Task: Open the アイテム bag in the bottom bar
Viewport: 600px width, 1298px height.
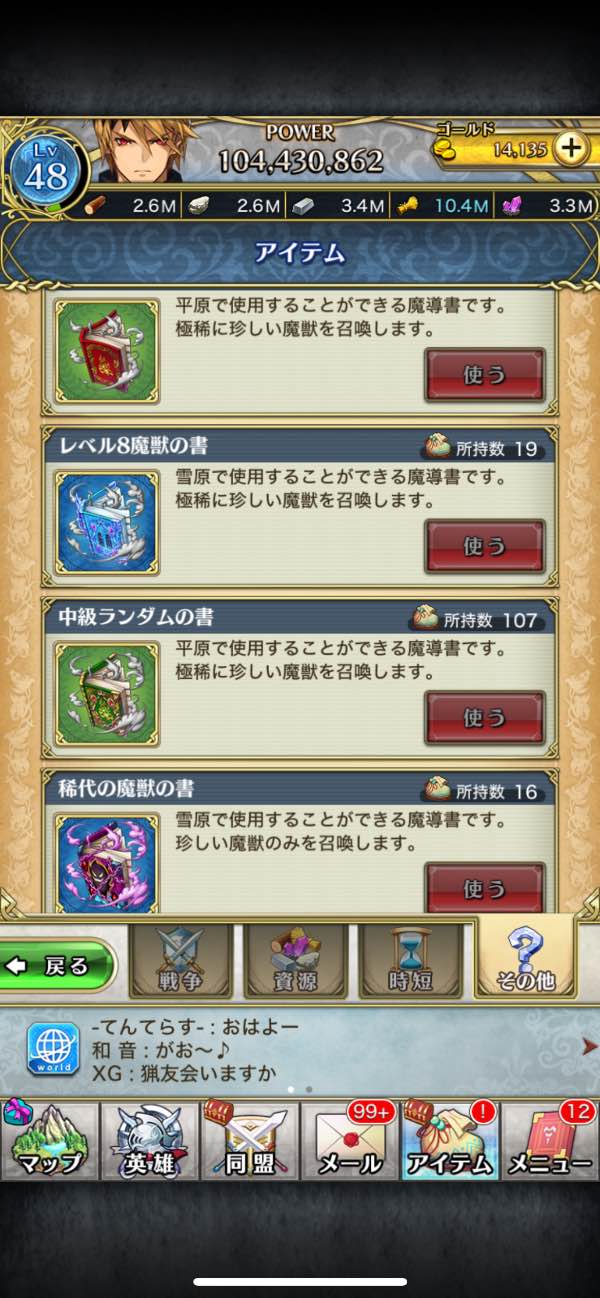Action: pyautogui.click(x=450, y=1140)
